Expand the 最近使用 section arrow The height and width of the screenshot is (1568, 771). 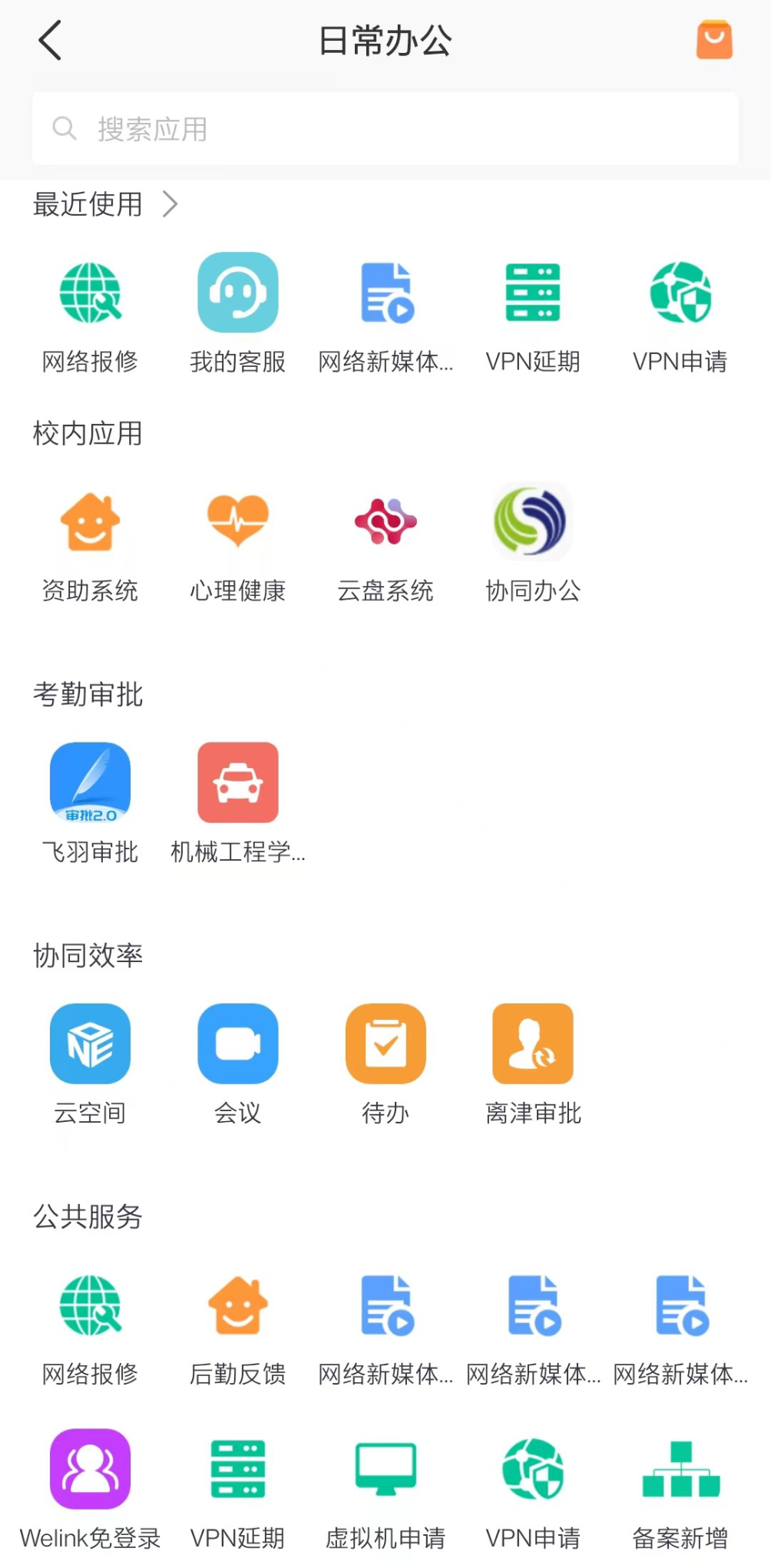tap(170, 204)
